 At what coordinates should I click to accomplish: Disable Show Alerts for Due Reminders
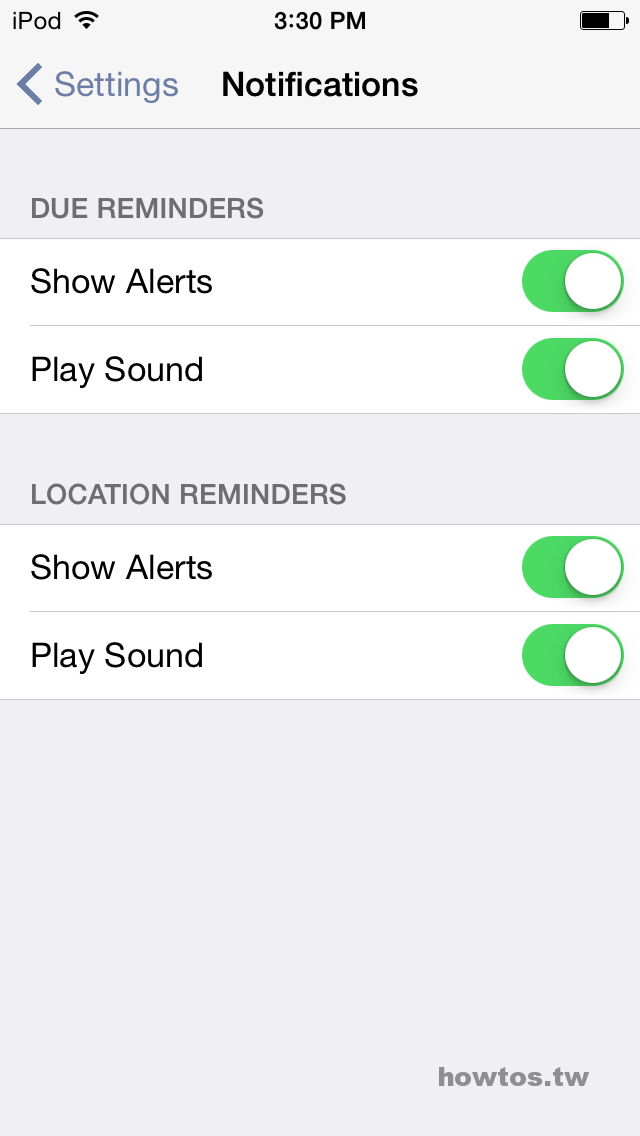[573, 281]
